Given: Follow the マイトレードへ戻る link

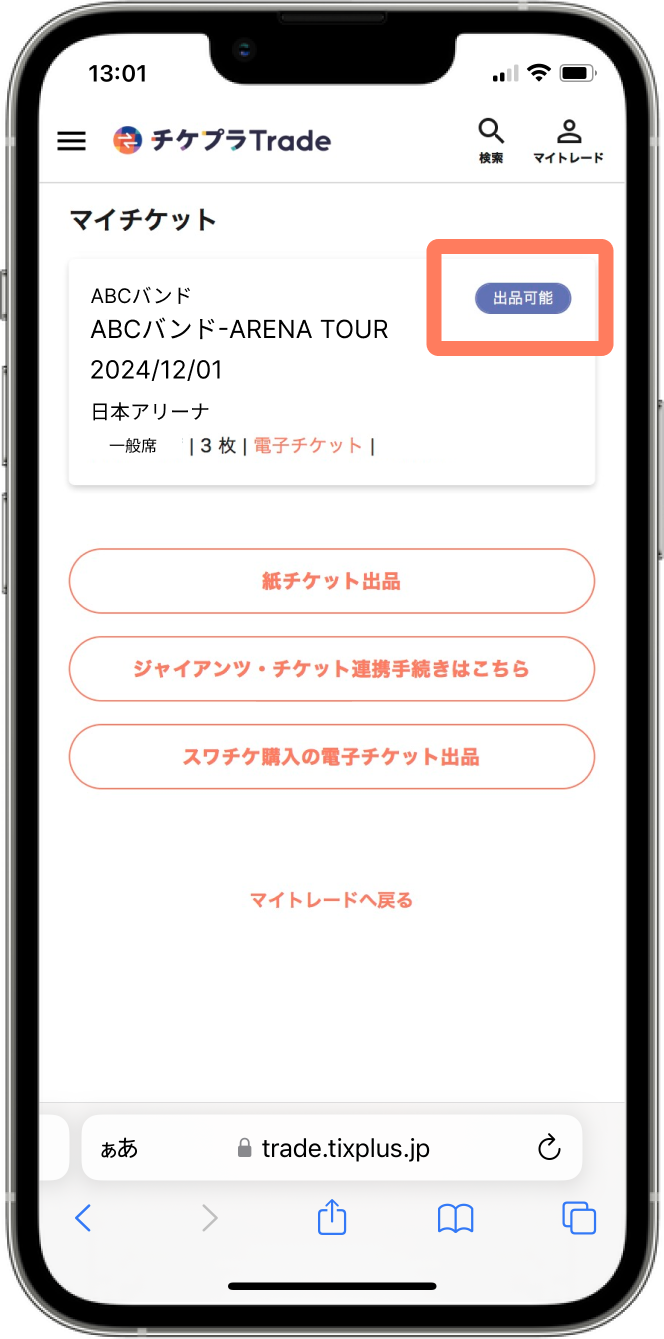Looking at the screenshot, I should (x=331, y=900).
